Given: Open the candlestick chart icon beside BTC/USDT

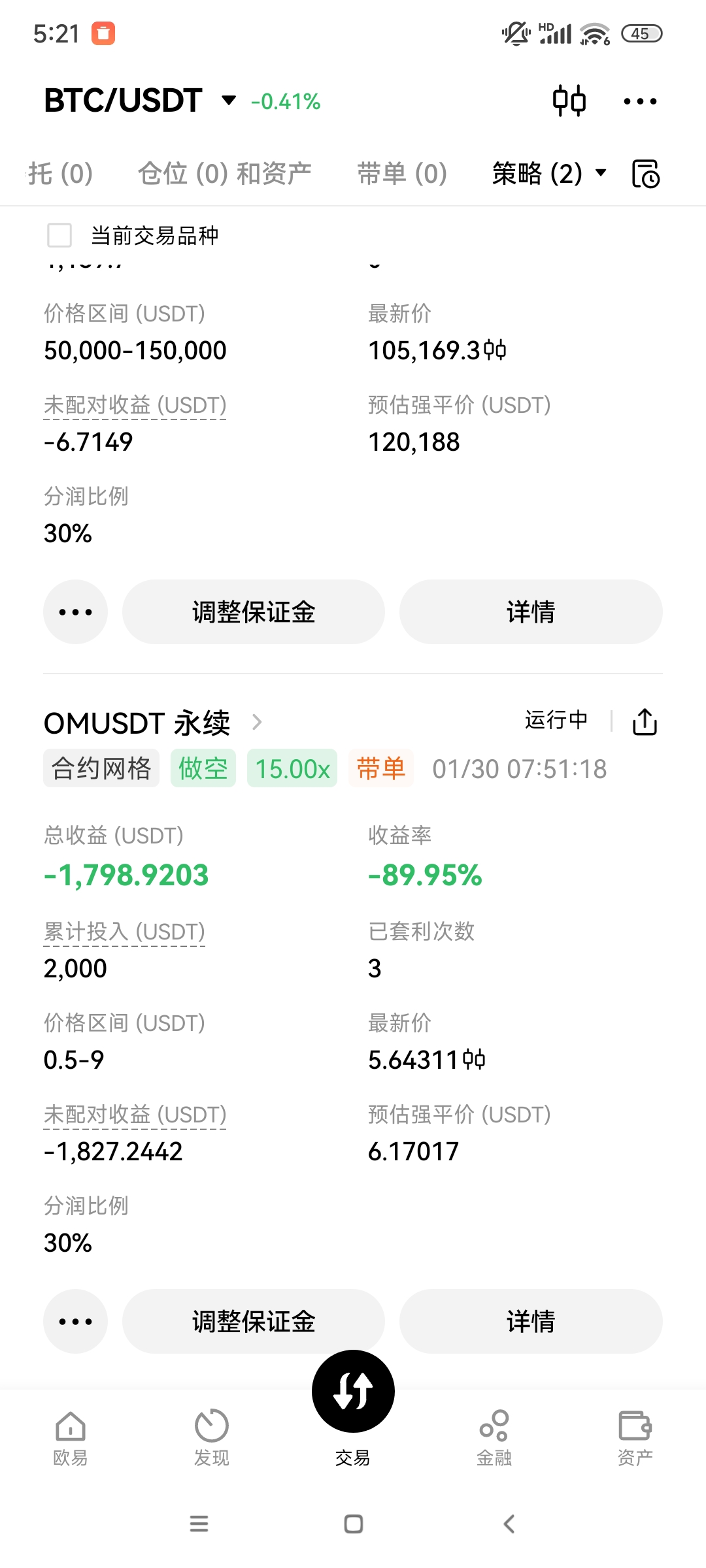Looking at the screenshot, I should point(568,100).
